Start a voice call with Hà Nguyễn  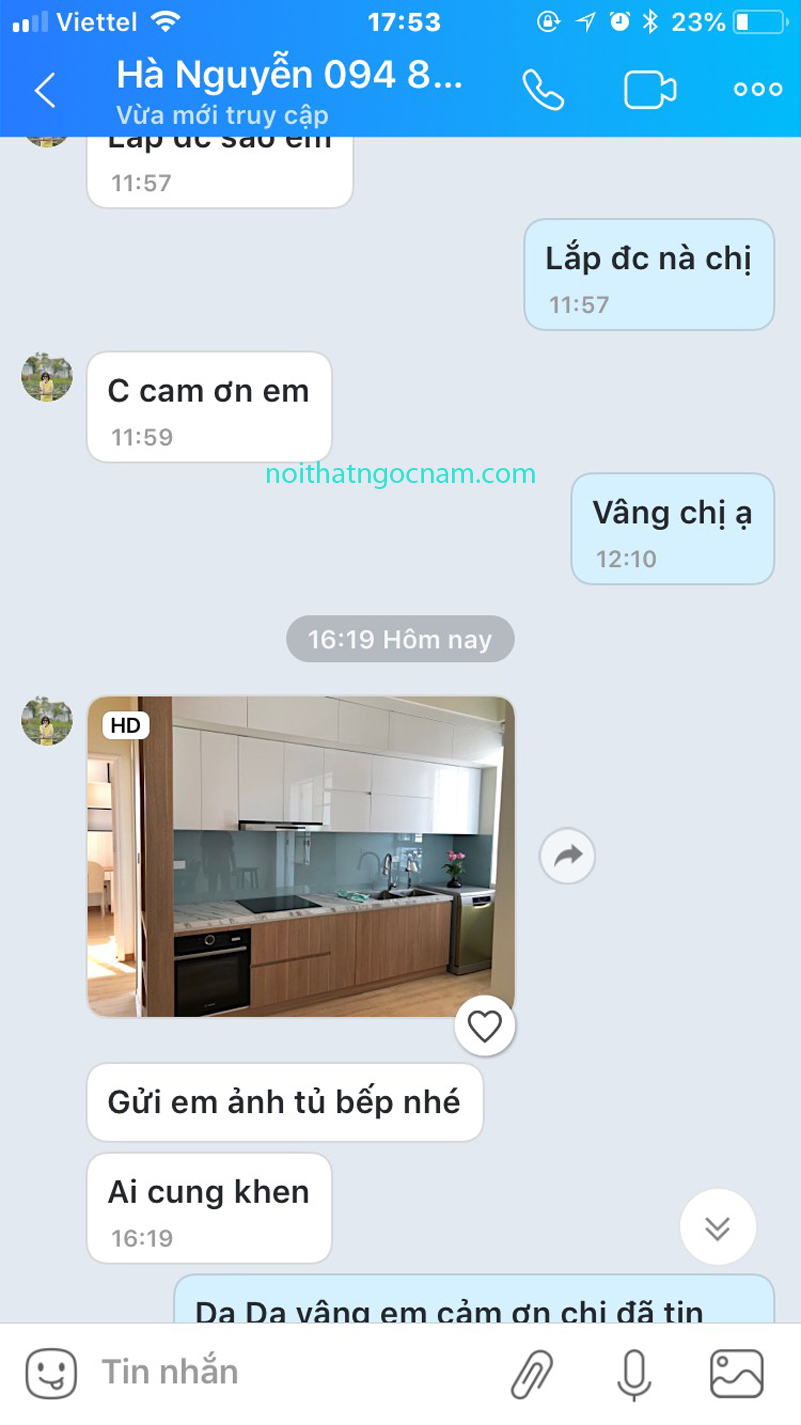(x=543, y=90)
